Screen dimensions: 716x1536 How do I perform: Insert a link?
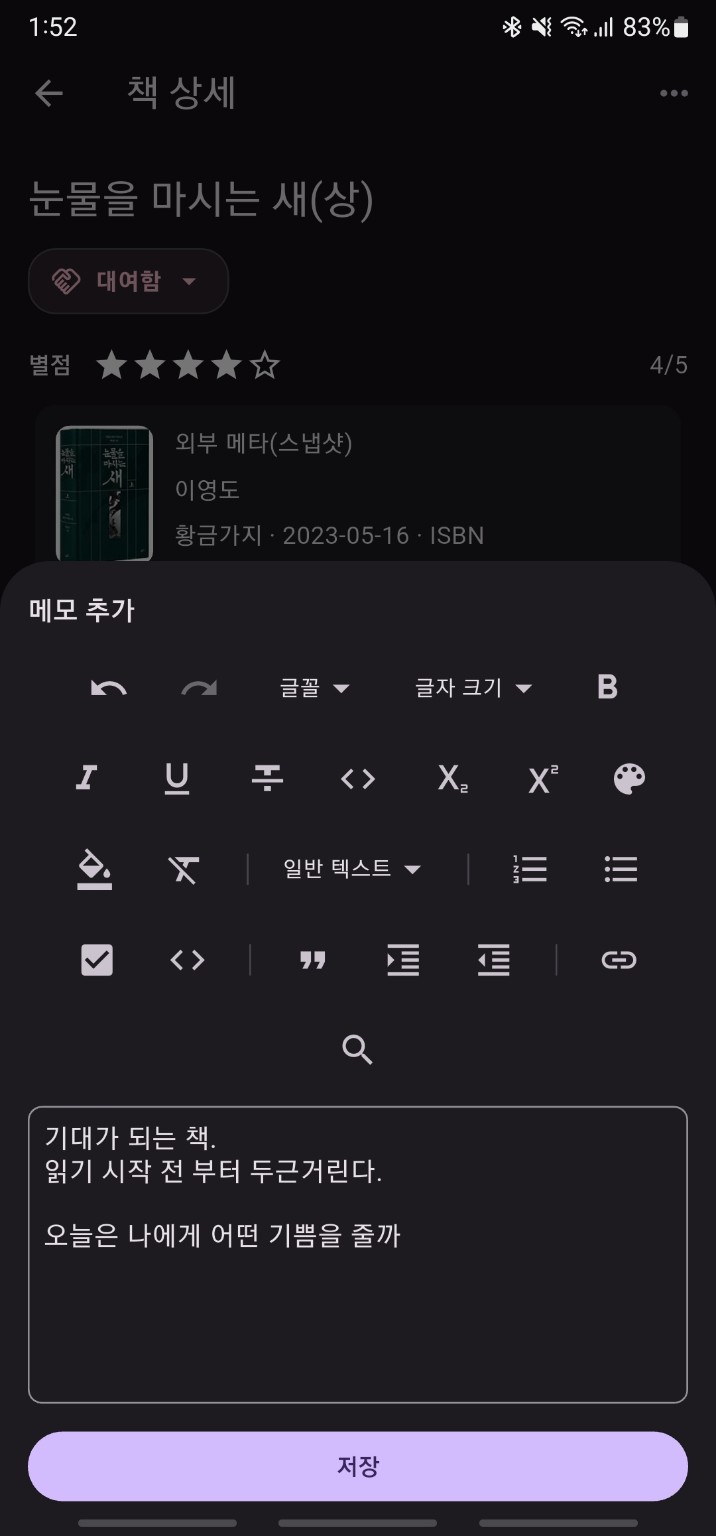[619, 960]
